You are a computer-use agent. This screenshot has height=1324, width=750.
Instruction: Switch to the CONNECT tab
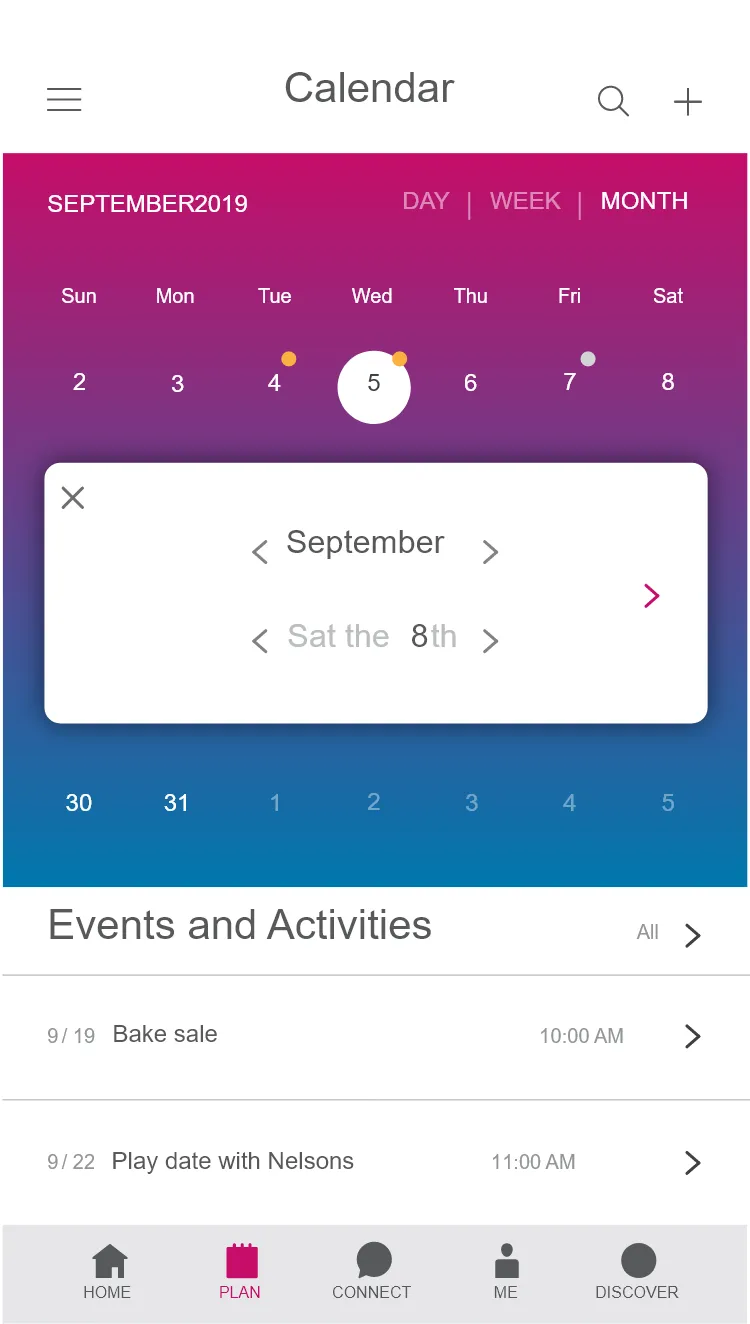(x=372, y=1272)
